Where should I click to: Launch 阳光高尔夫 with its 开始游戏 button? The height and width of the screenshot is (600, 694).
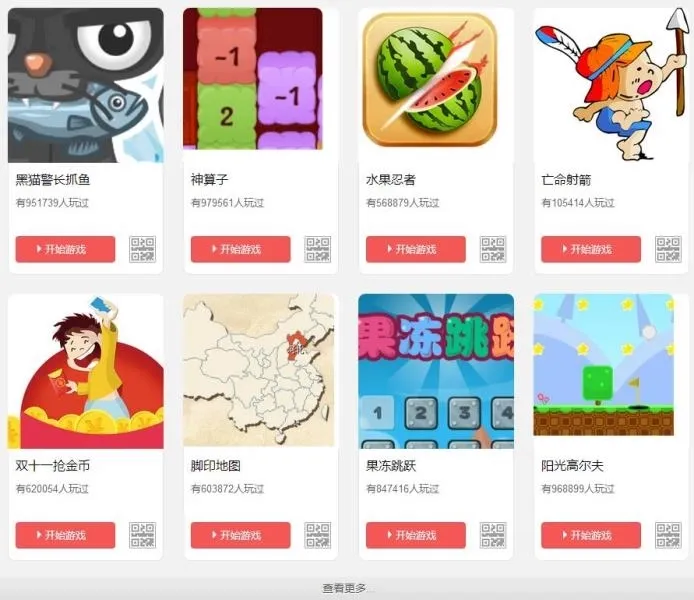[x=591, y=535]
